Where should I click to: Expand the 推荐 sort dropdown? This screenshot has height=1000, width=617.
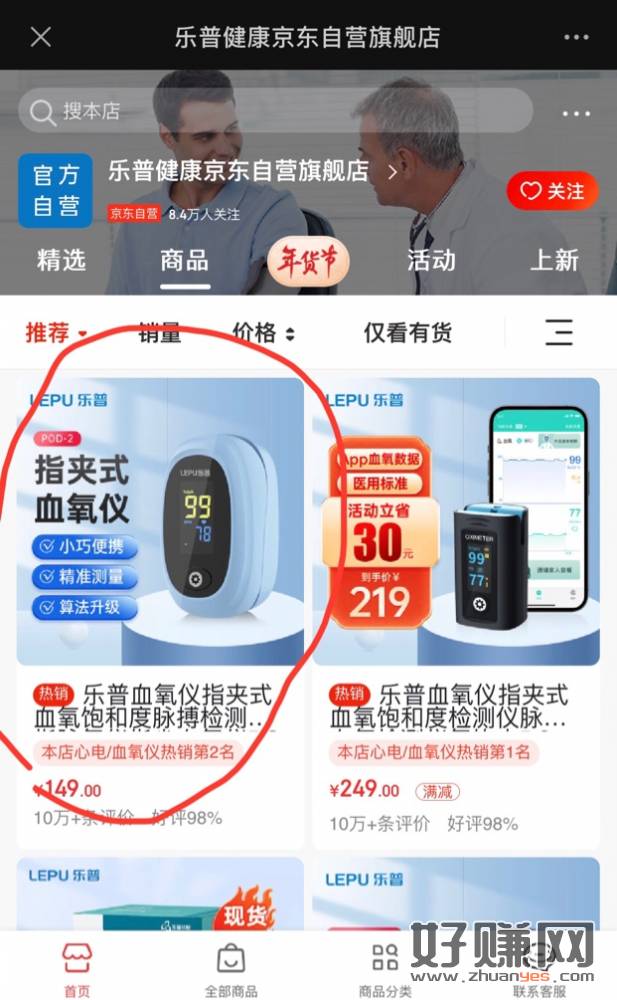click(56, 333)
